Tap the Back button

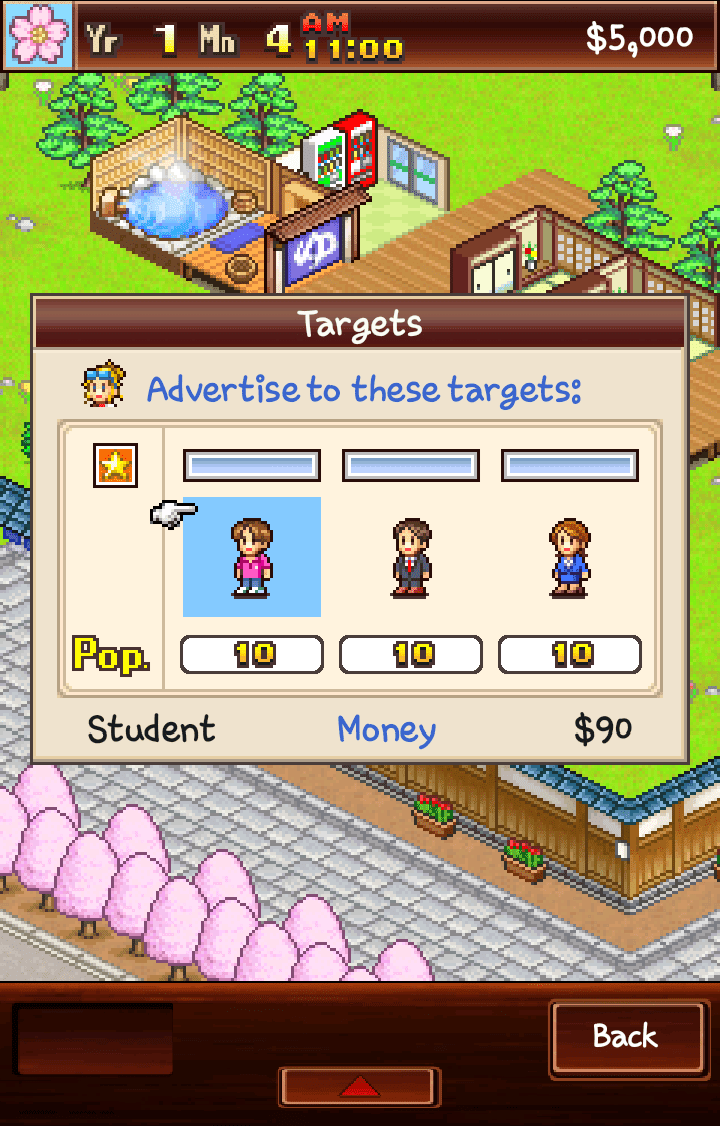click(626, 1037)
